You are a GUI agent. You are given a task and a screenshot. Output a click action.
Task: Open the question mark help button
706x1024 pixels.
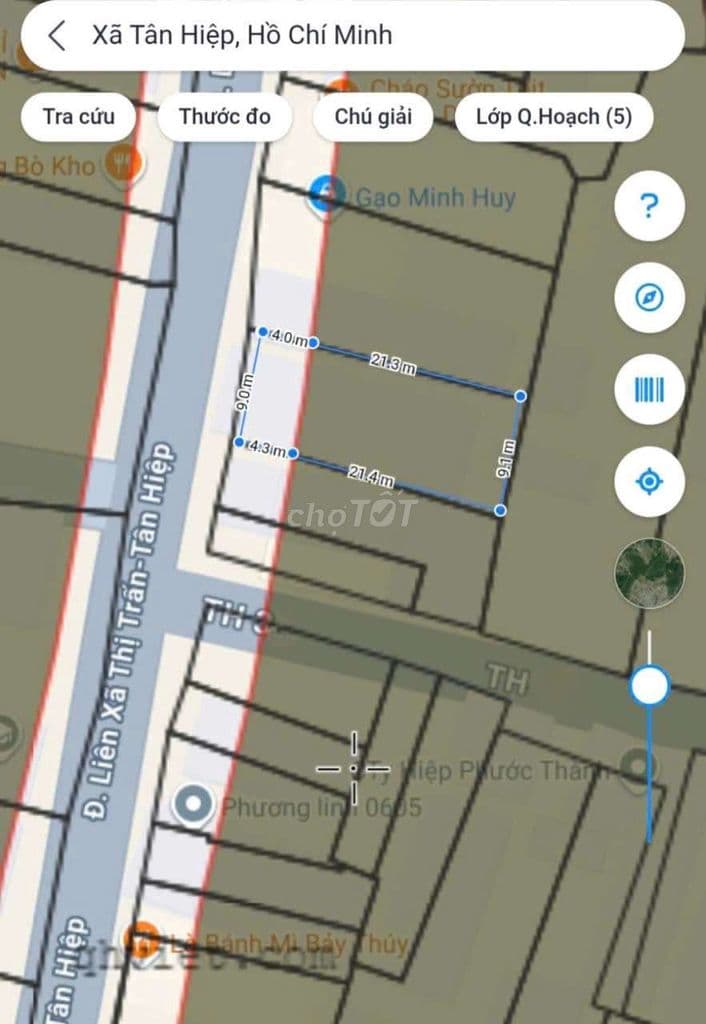point(649,208)
